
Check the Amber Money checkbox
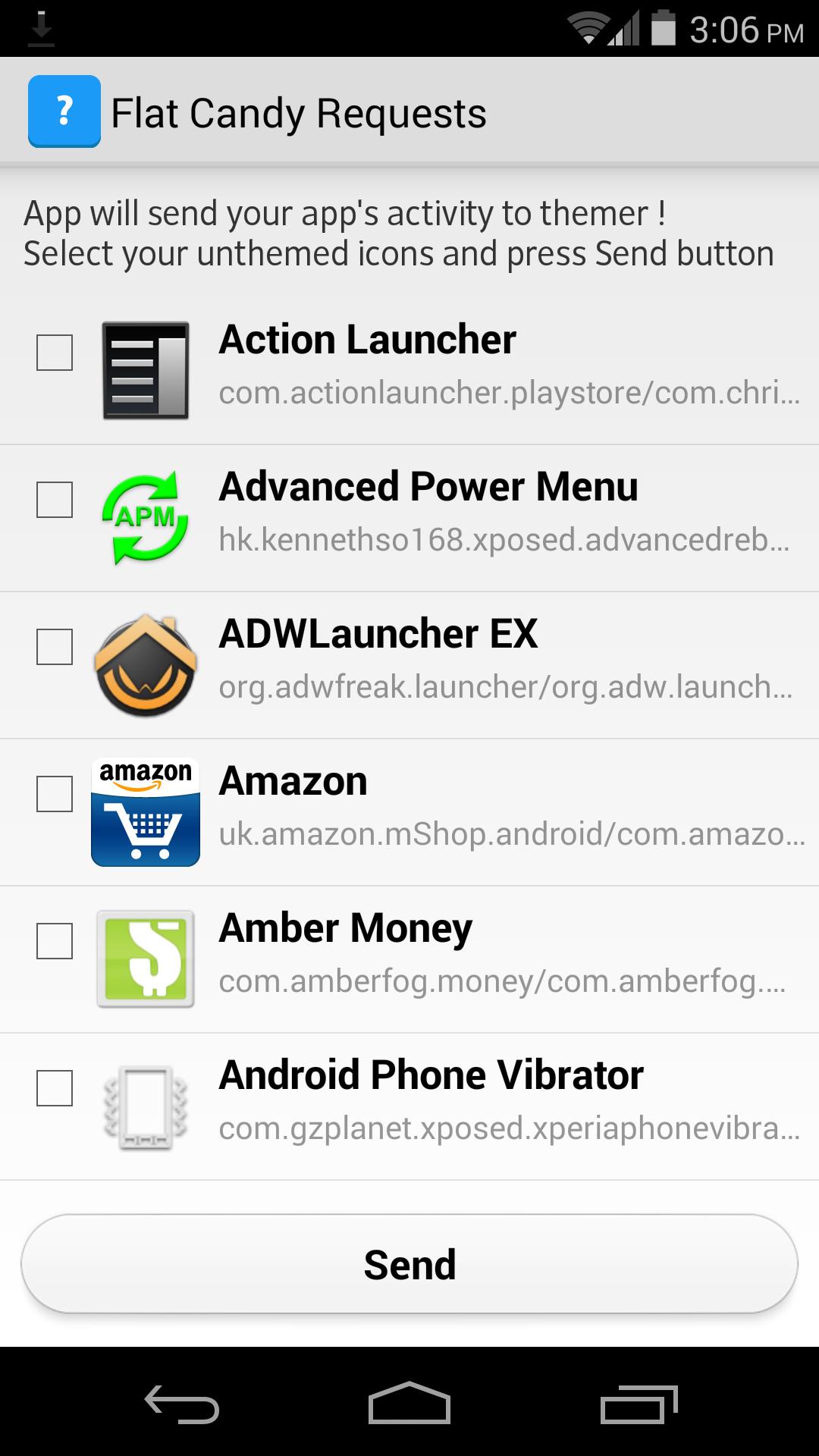pos(55,941)
